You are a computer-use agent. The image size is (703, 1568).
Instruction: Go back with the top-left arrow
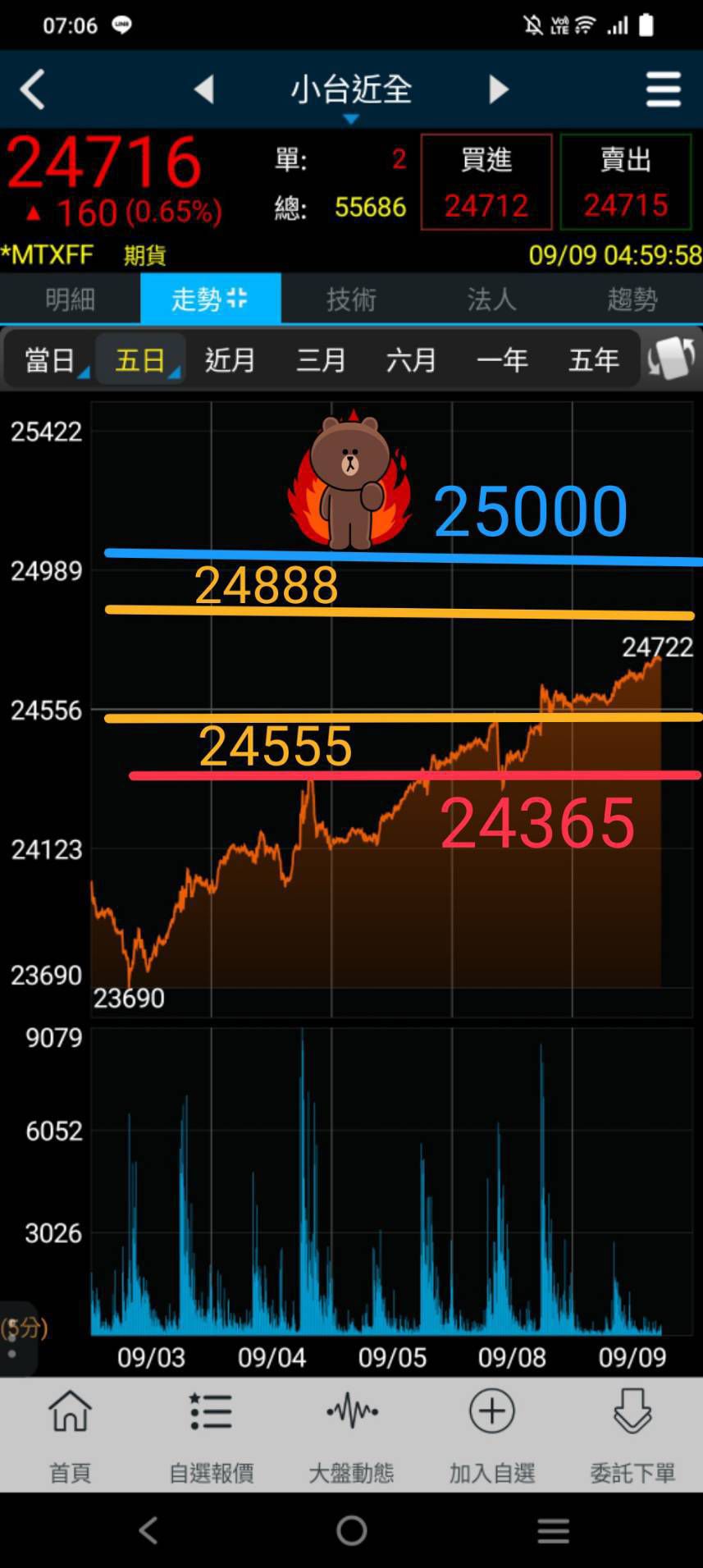tap(33, 89)
